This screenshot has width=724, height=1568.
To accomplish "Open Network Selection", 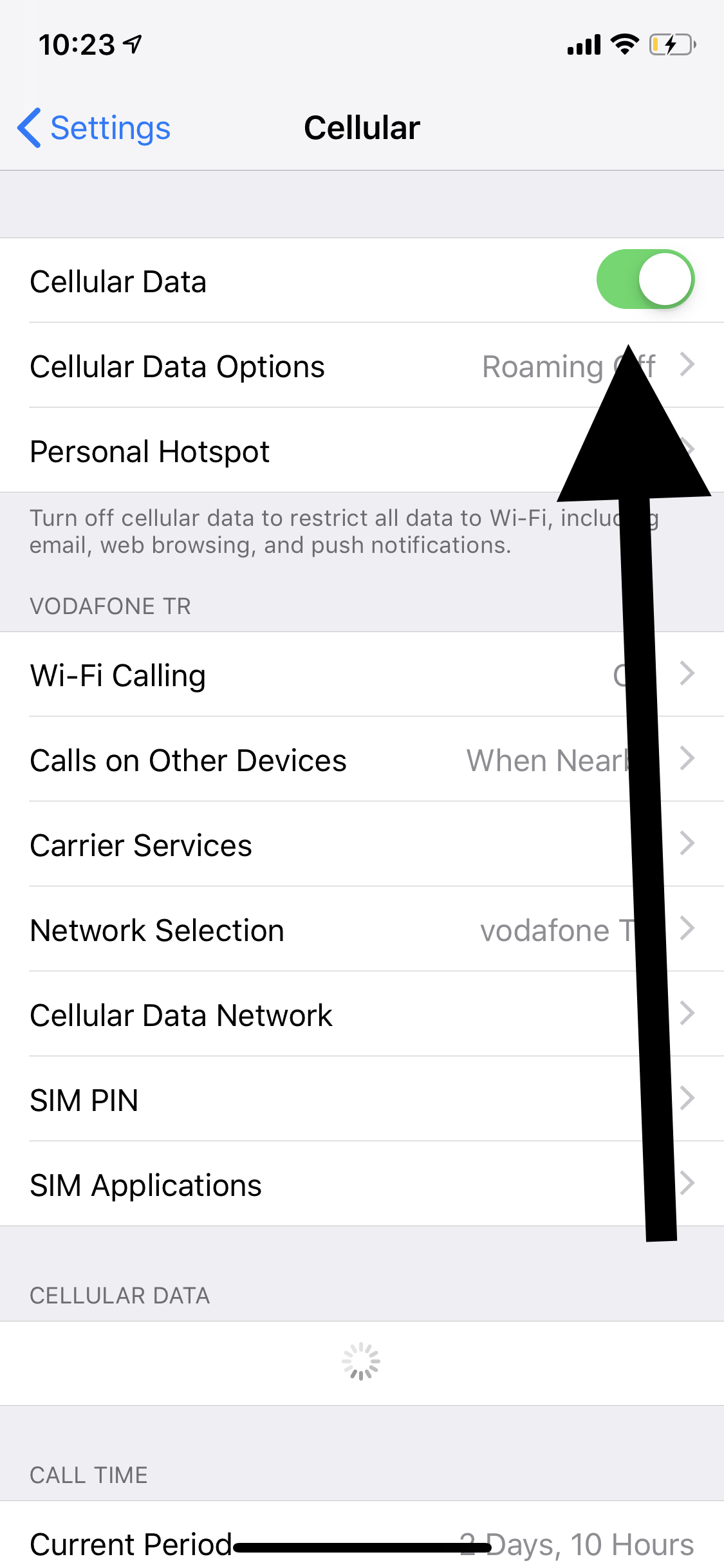I will point(362,929).
